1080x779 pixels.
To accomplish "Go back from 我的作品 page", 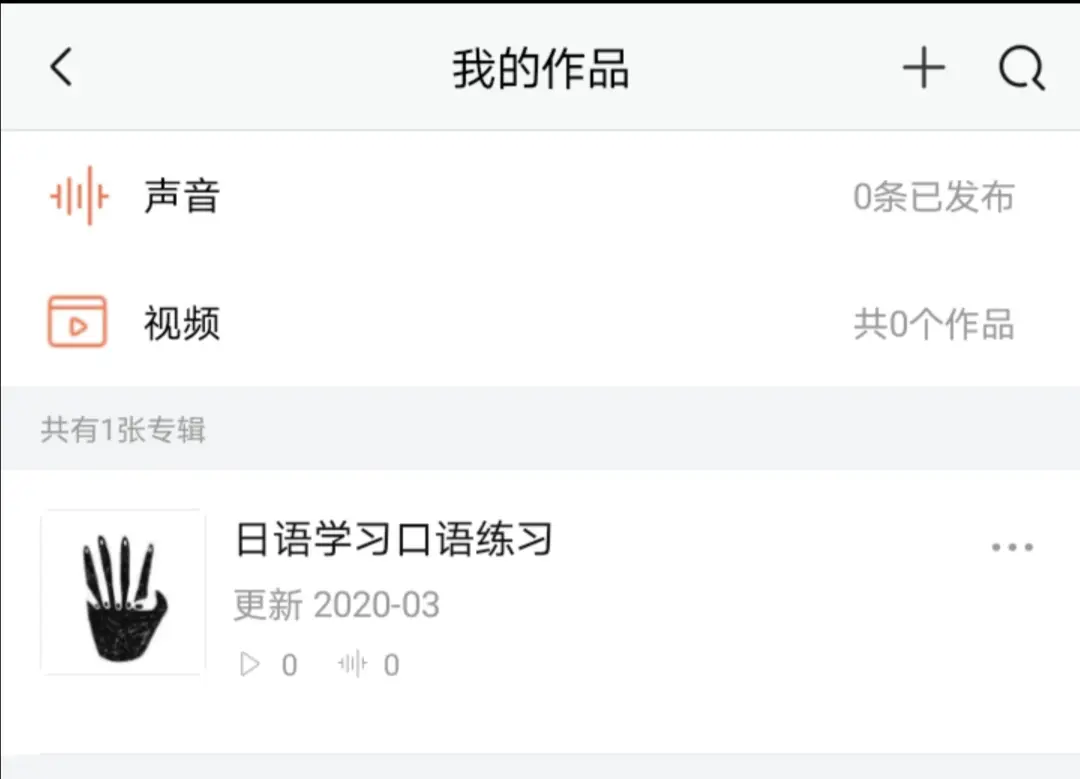I will point(62,69).
